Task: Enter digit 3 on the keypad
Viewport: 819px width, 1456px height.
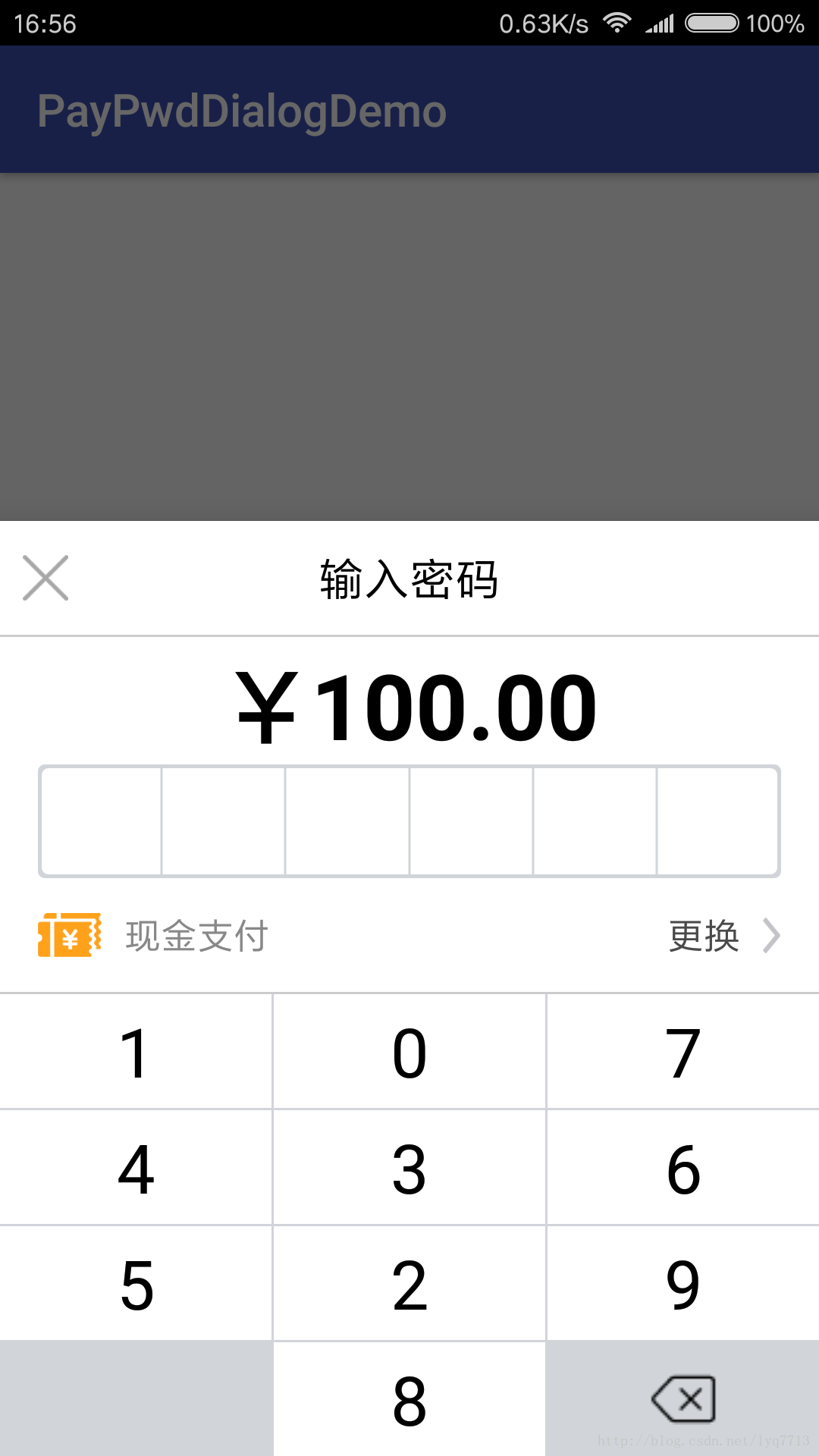Action: point(409,1169)
